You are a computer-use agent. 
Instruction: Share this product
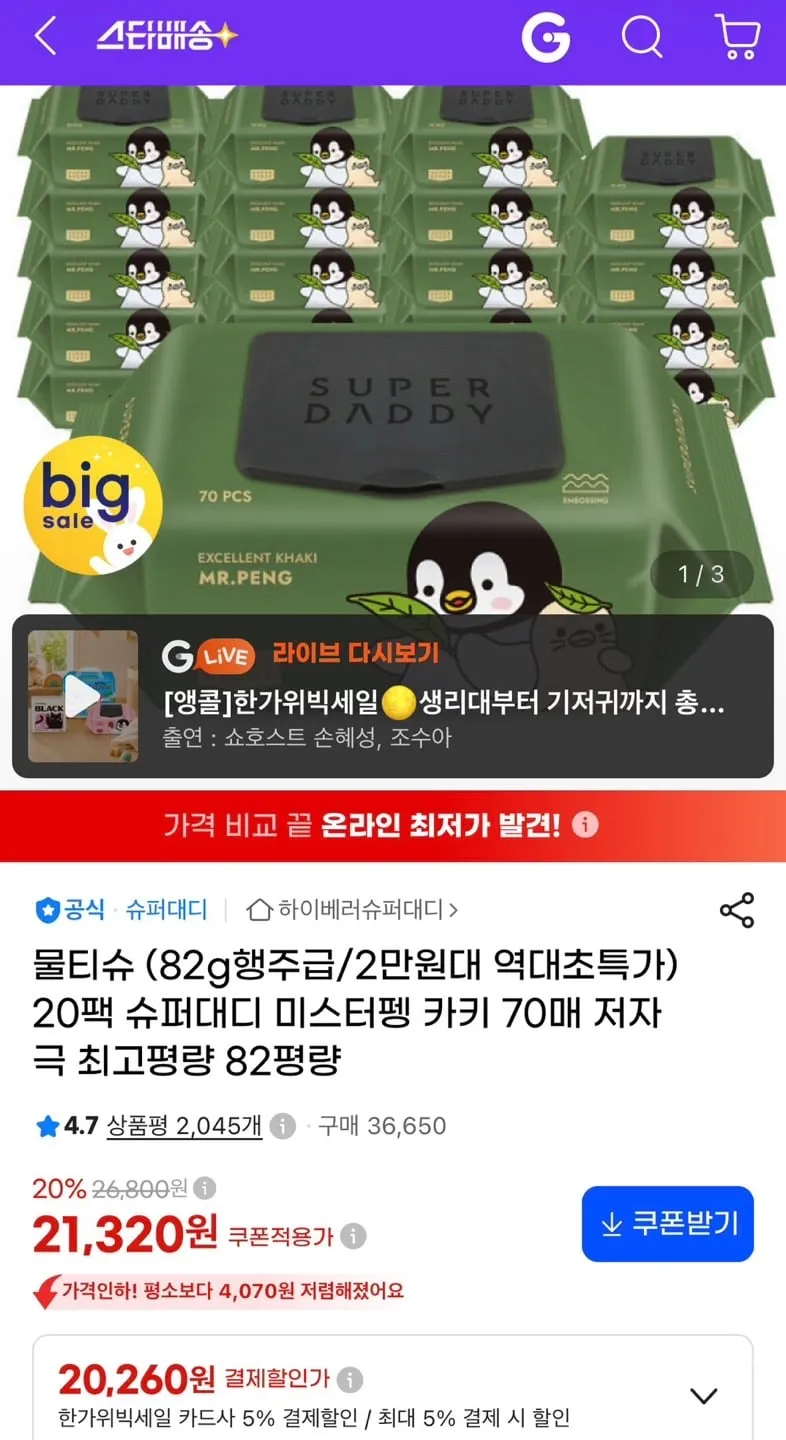click(x=737, y=910)
